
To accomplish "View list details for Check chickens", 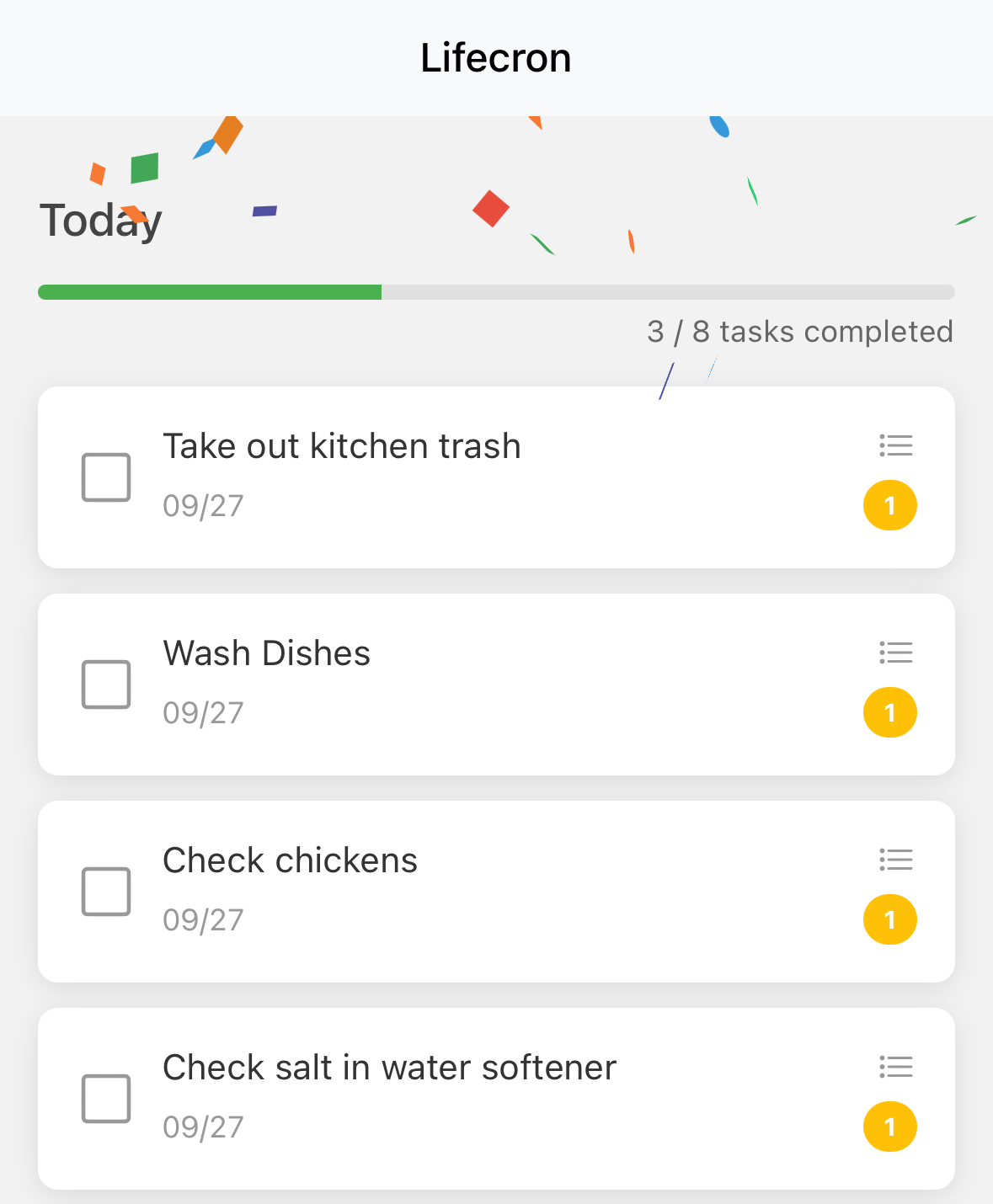I will pyautogui.click(x=896, y=860).
